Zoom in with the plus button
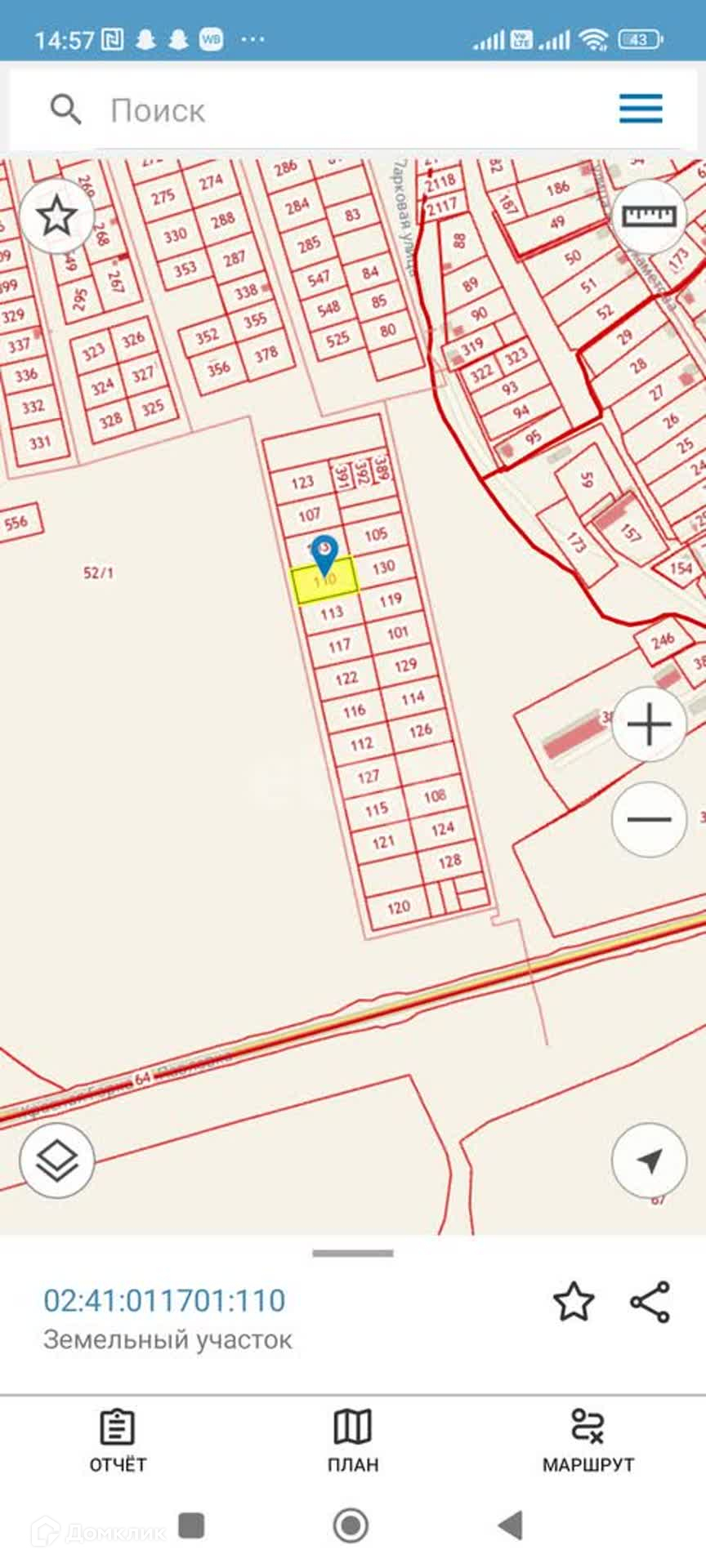 tap(650, 724)
